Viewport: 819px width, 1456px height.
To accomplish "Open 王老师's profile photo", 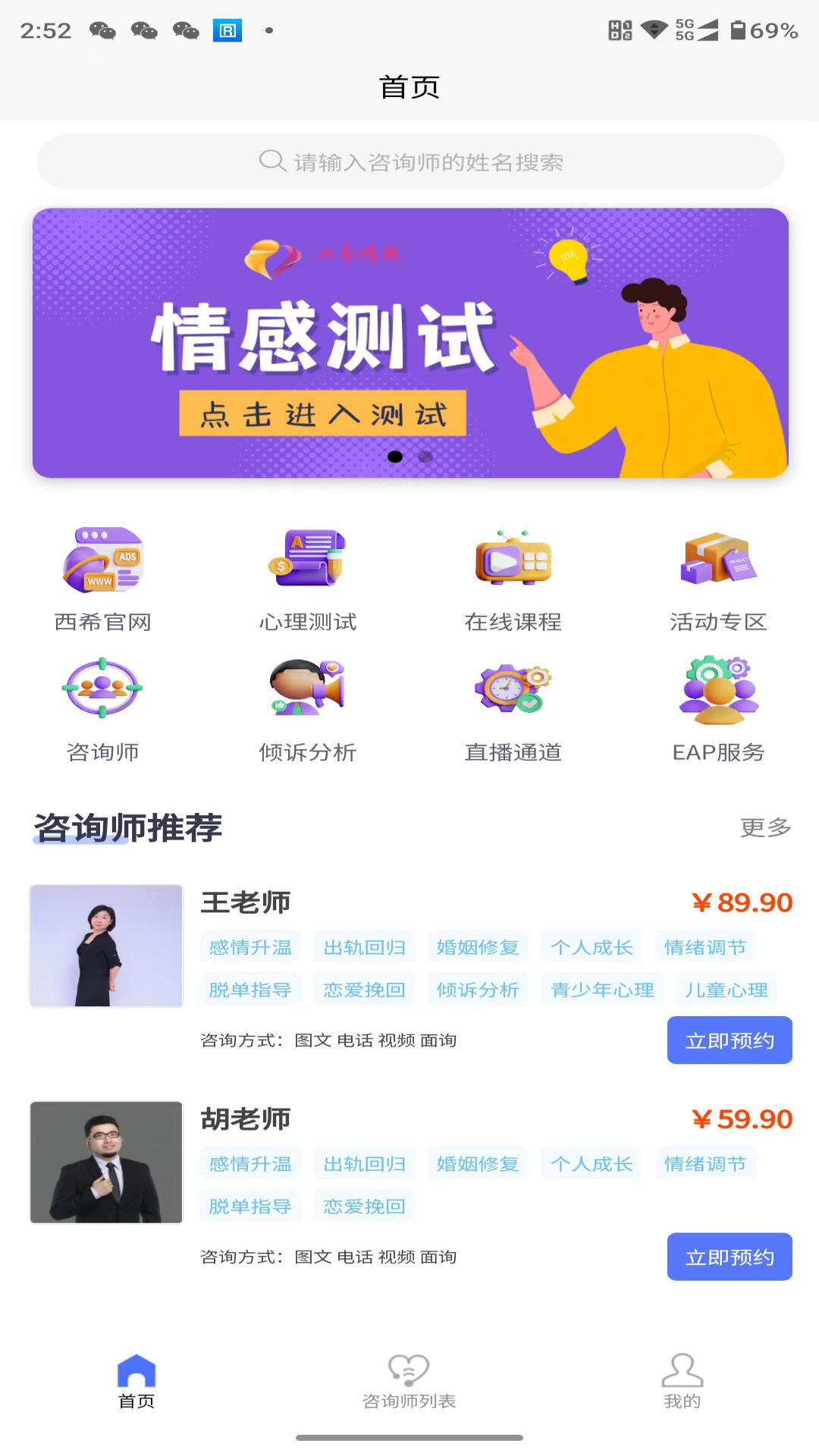I will click(106, 946).
